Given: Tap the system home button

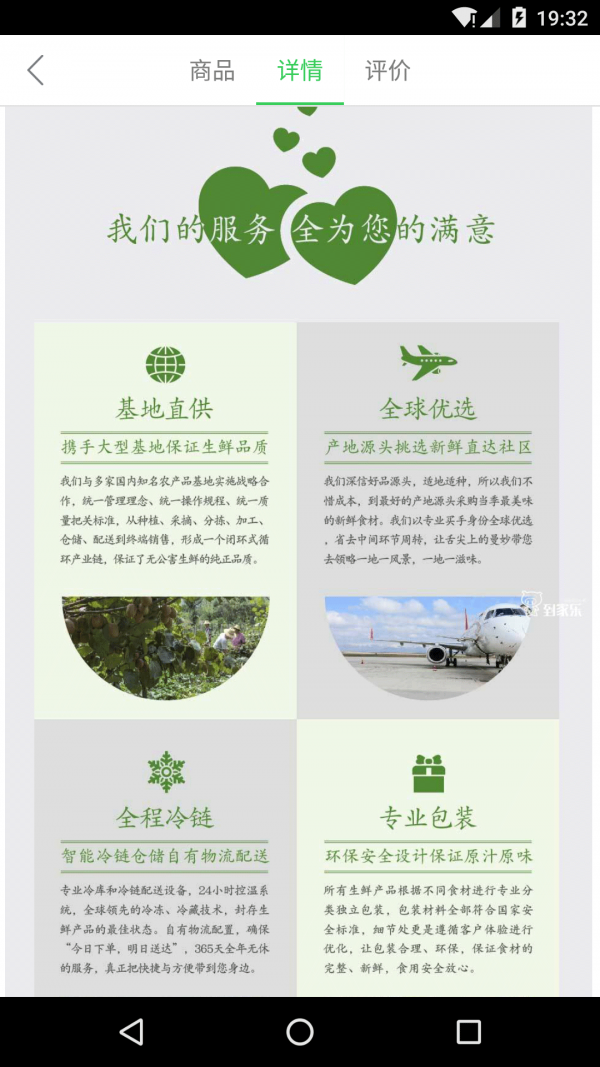Looking at the screenshot, I should pos(299,1032).
